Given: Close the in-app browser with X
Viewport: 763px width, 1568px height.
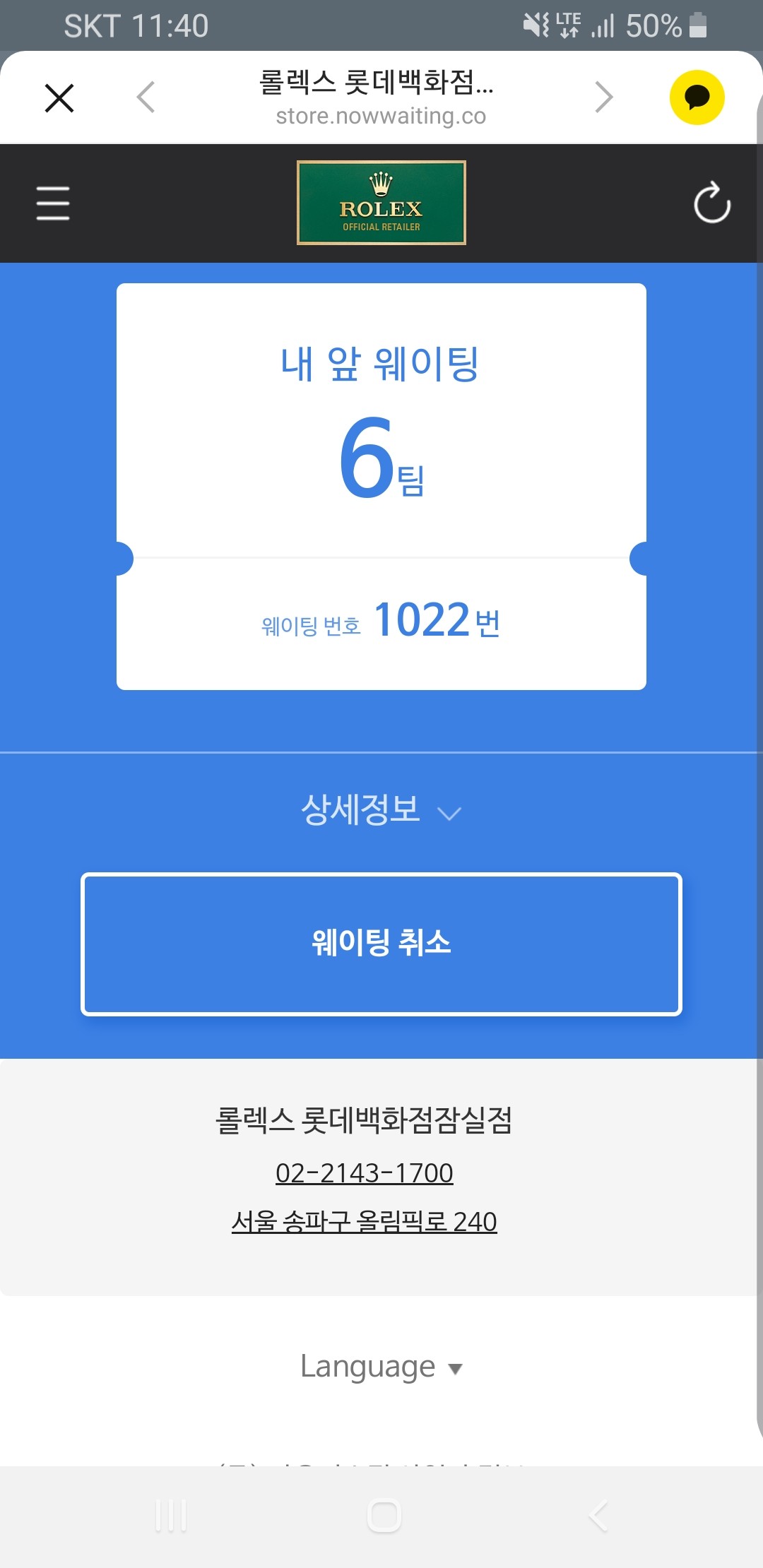Looking at the screenshot, I should (59, 97).
